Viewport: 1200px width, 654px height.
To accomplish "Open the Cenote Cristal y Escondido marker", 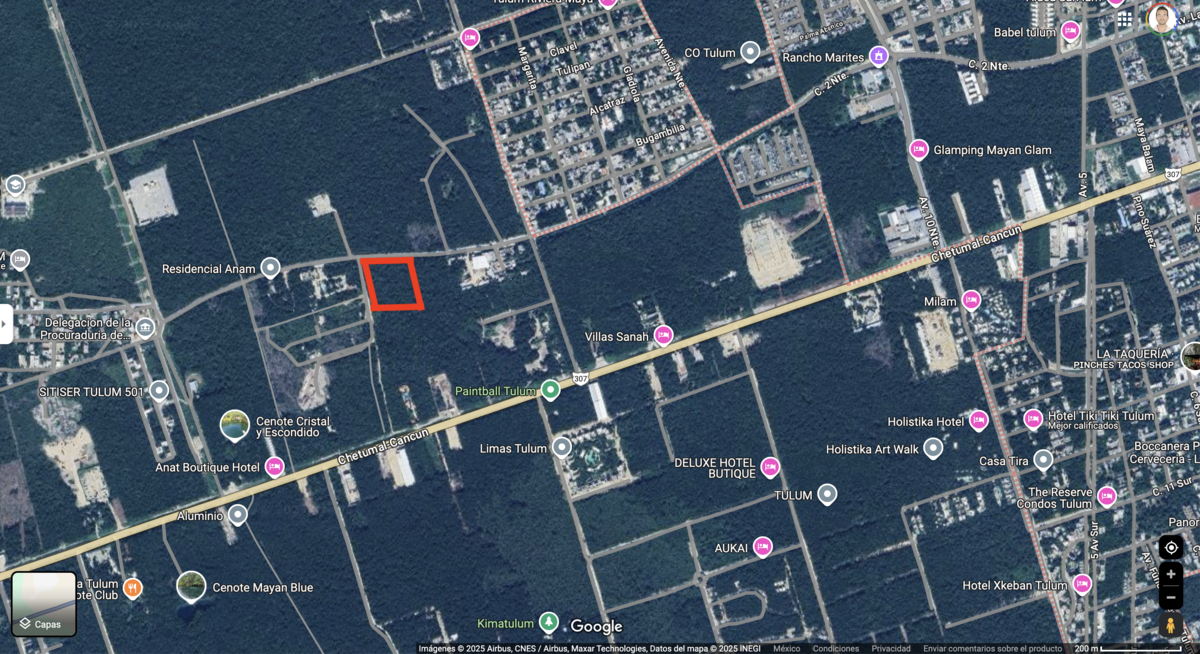I will [x=235, y=426].
